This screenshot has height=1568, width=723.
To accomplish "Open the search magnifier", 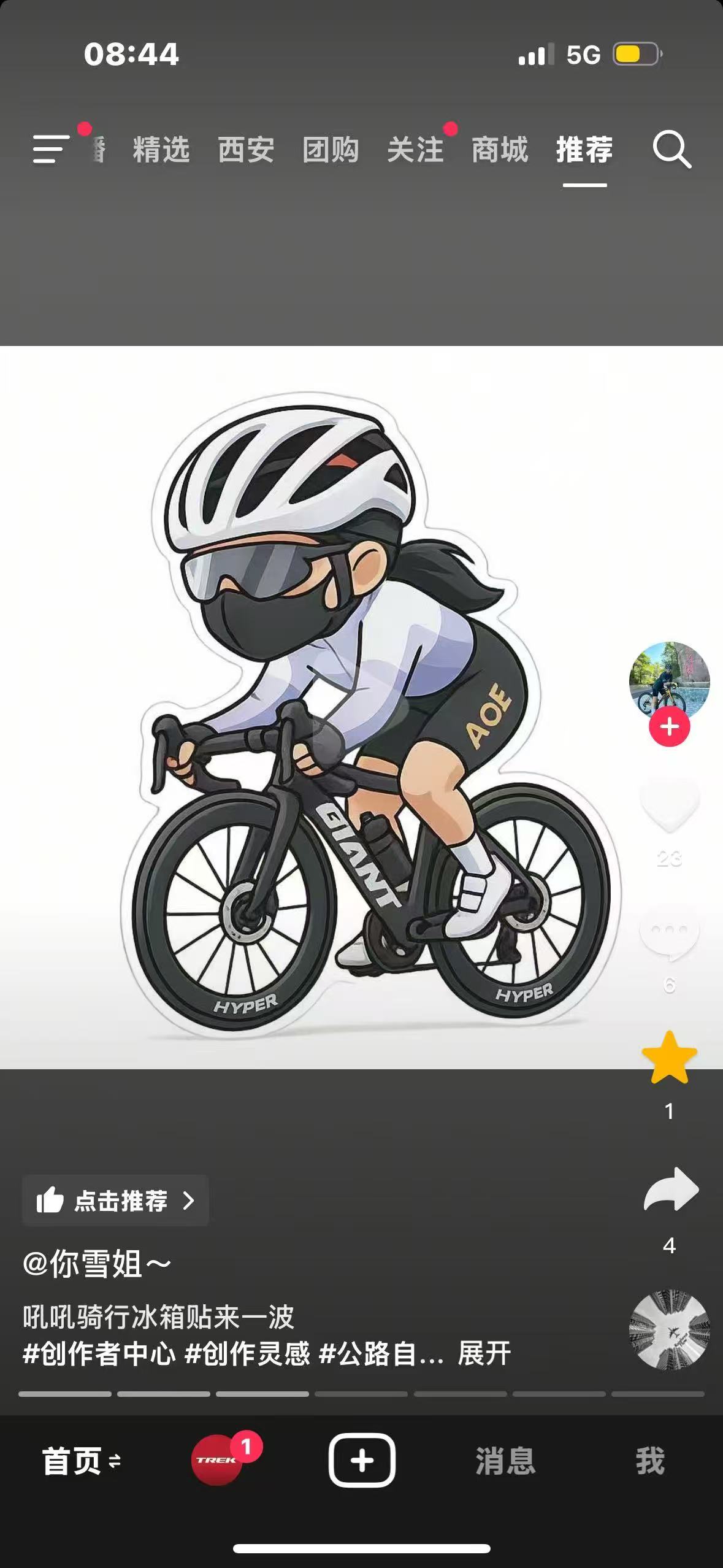I will (671, 149).
